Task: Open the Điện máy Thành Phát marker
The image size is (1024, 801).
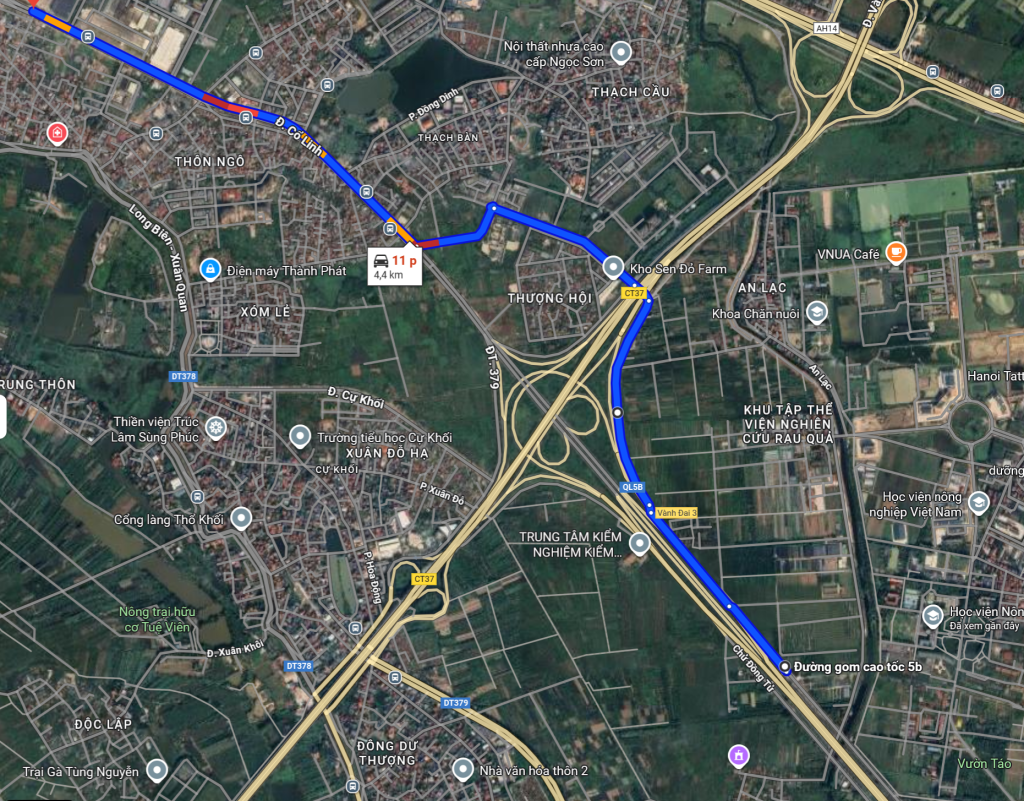Action: pyautogui.click(x=210, y=268)
